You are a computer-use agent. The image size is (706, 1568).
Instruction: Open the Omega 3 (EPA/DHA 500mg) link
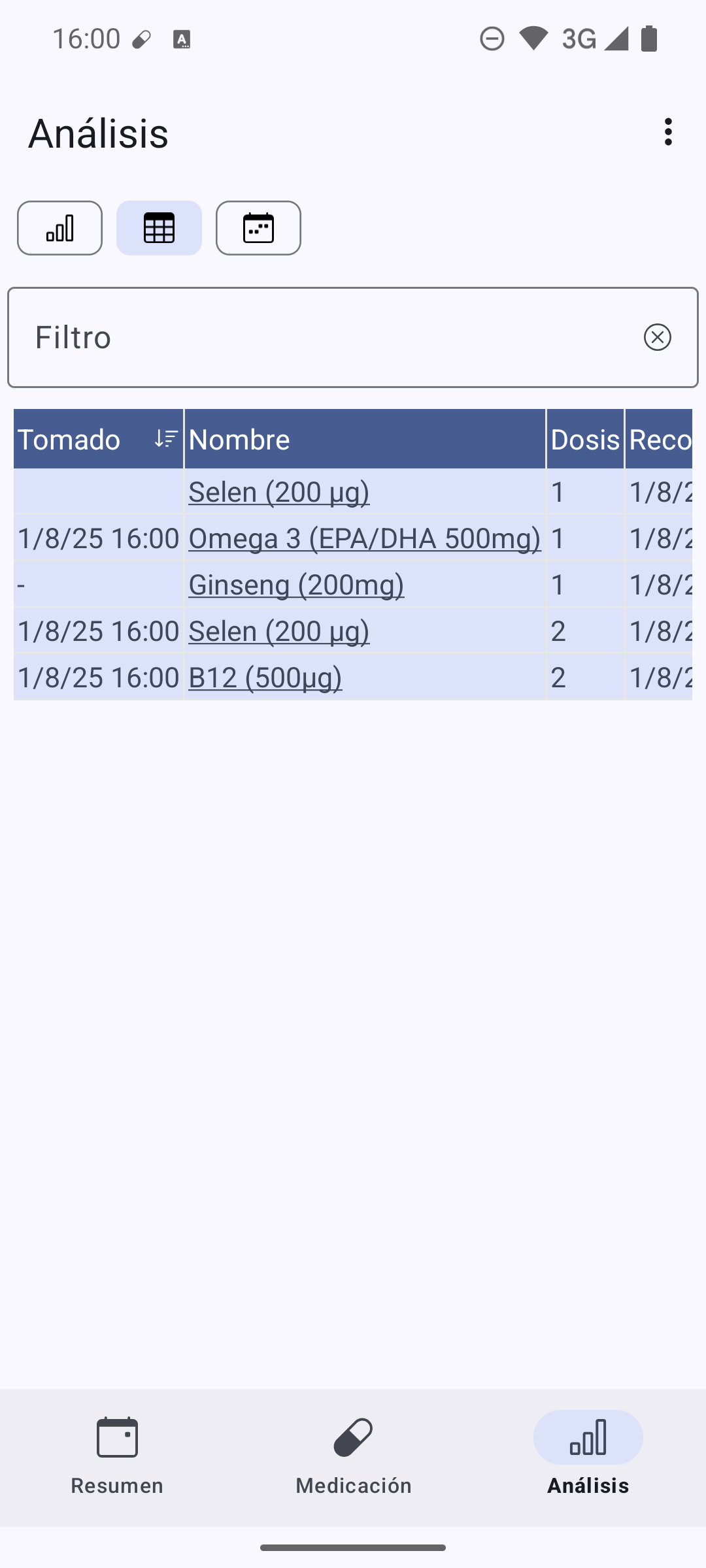tap(364, 538)
